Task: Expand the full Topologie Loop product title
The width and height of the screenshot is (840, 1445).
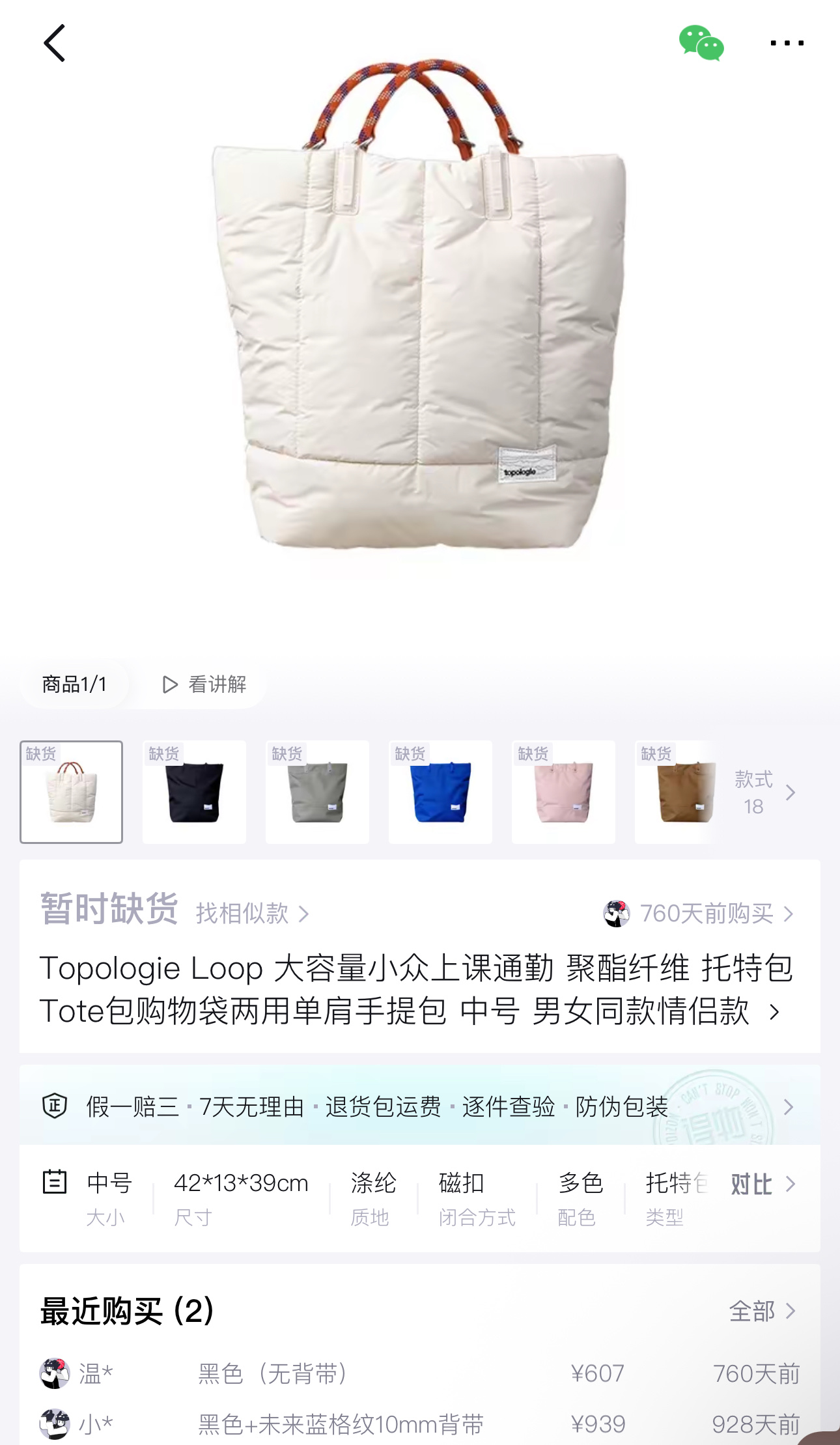Action: pos(417,990)
